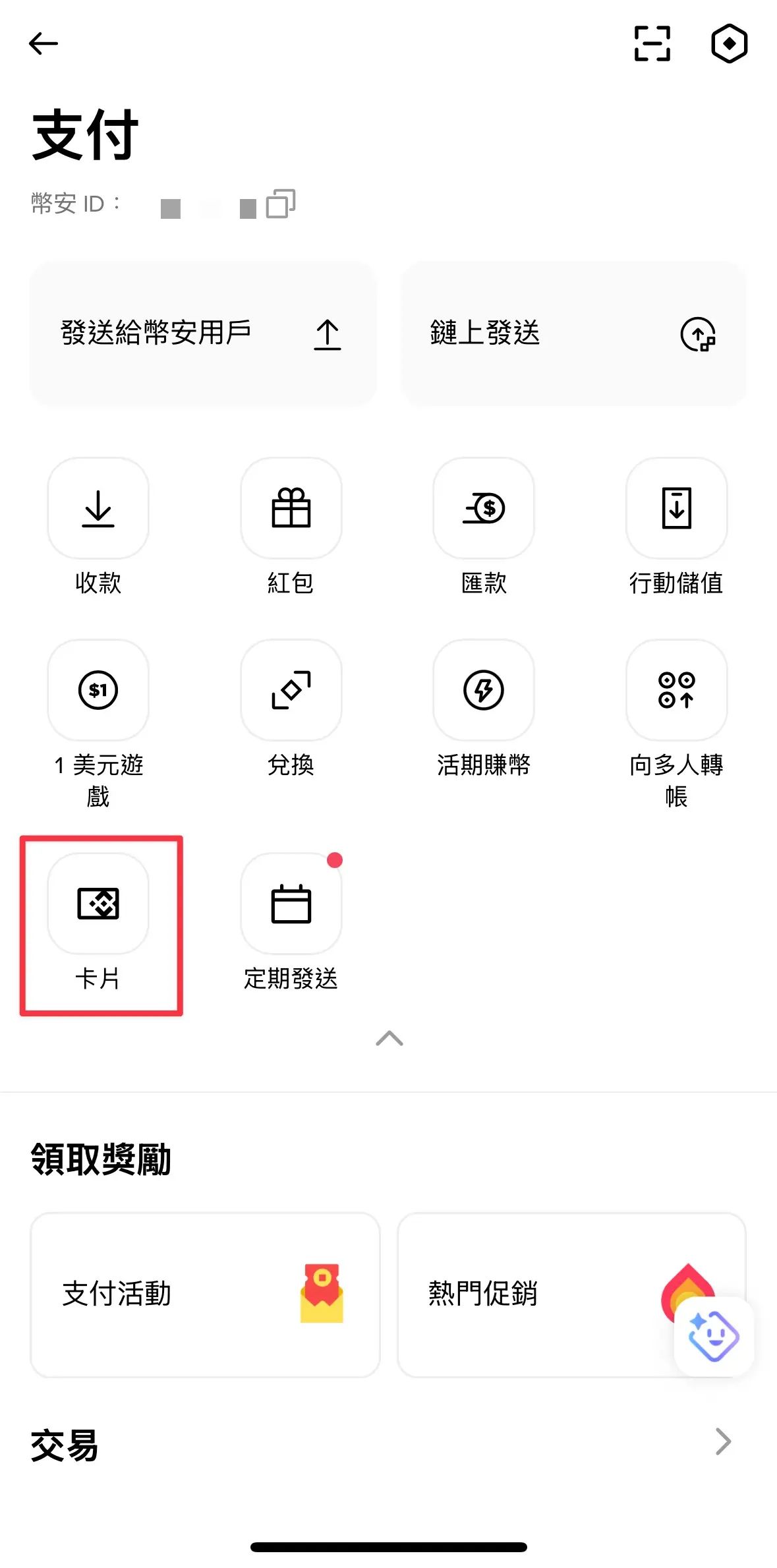Open 定期發送
The height and width of the screenshot is (1568, 777).
(291, 904)
